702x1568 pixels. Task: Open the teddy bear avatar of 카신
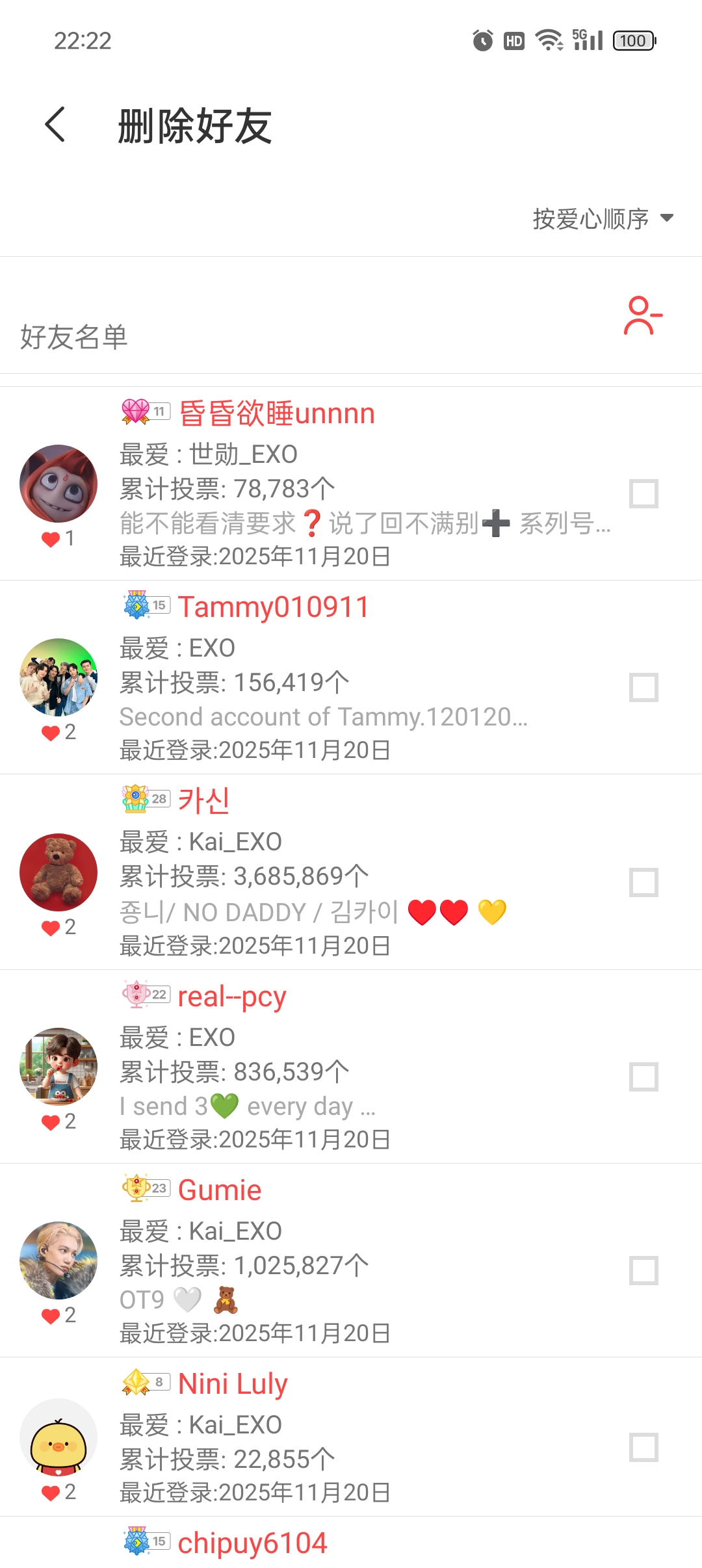(58, 872)
